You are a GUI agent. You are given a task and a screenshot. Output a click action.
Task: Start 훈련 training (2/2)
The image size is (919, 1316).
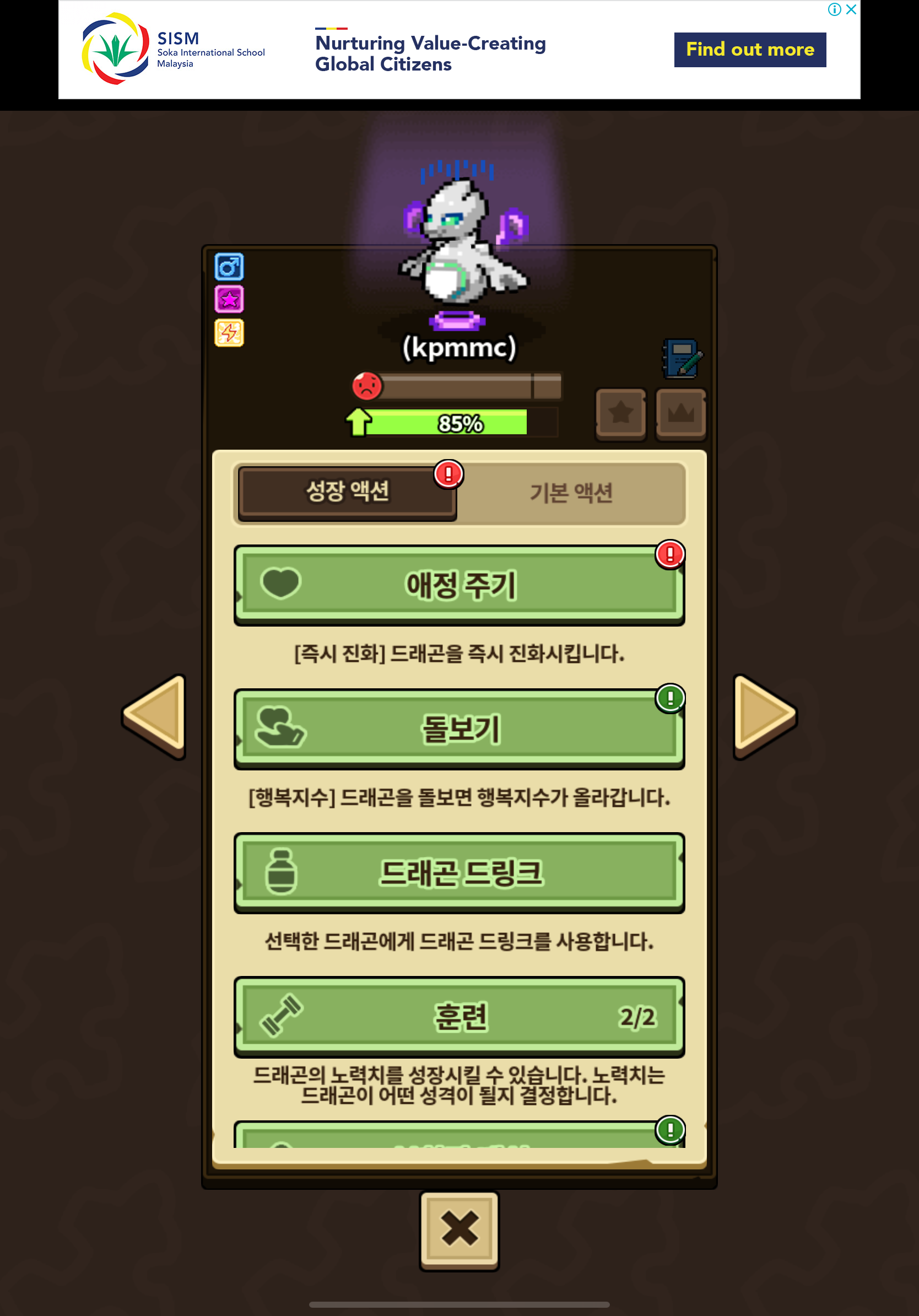click(459, 1016)
